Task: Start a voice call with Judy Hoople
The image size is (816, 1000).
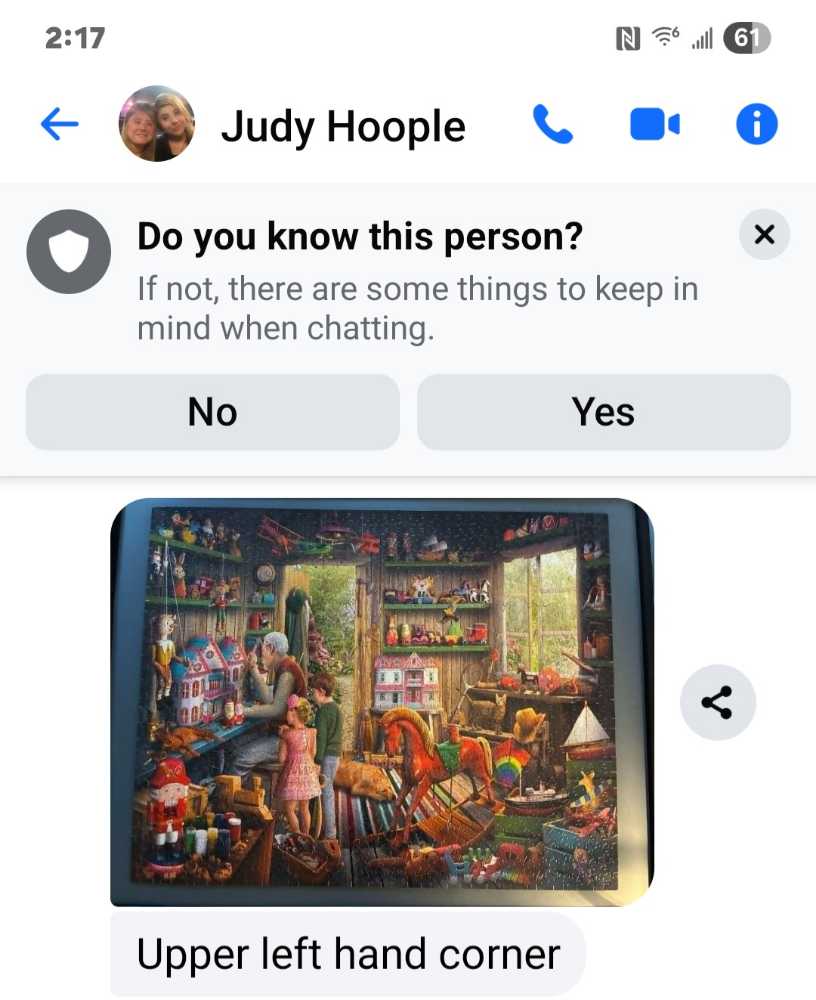Action: (x=552, y=125)
